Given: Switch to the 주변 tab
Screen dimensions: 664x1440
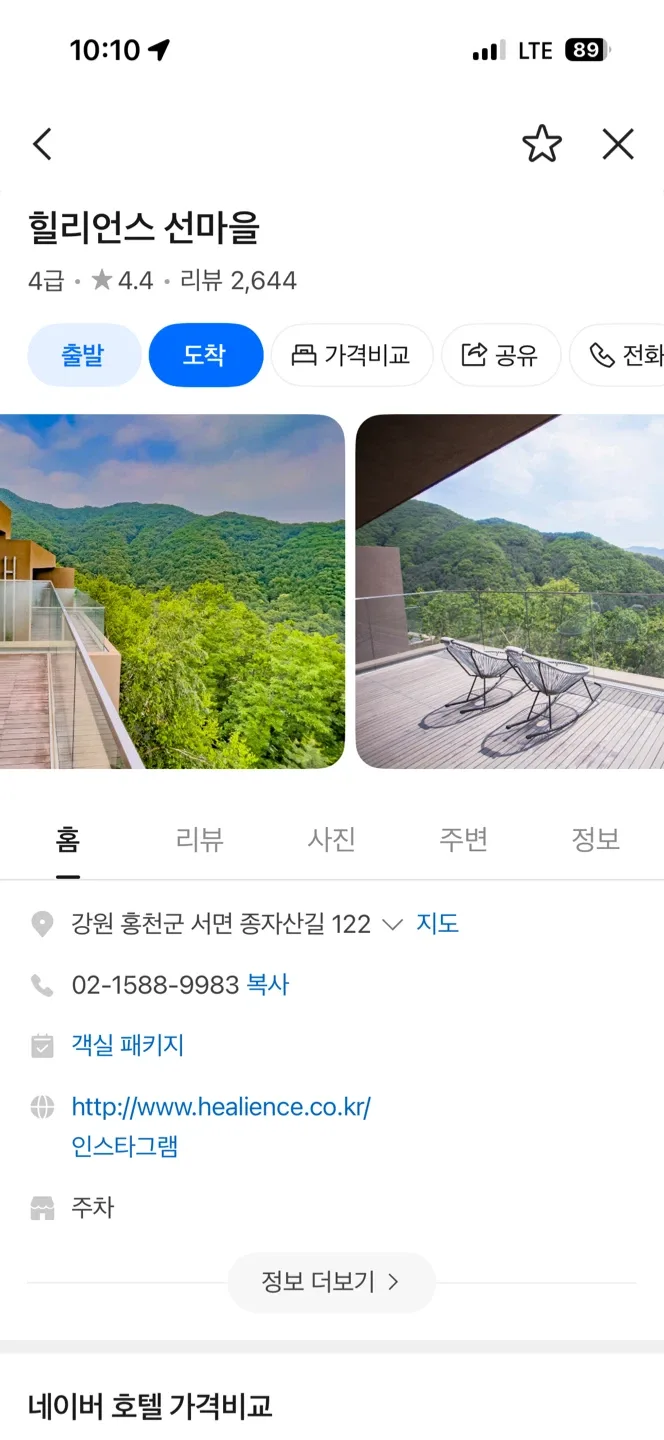Looking at the screenshot, I should pyautogui.click(x=463, y=839).
